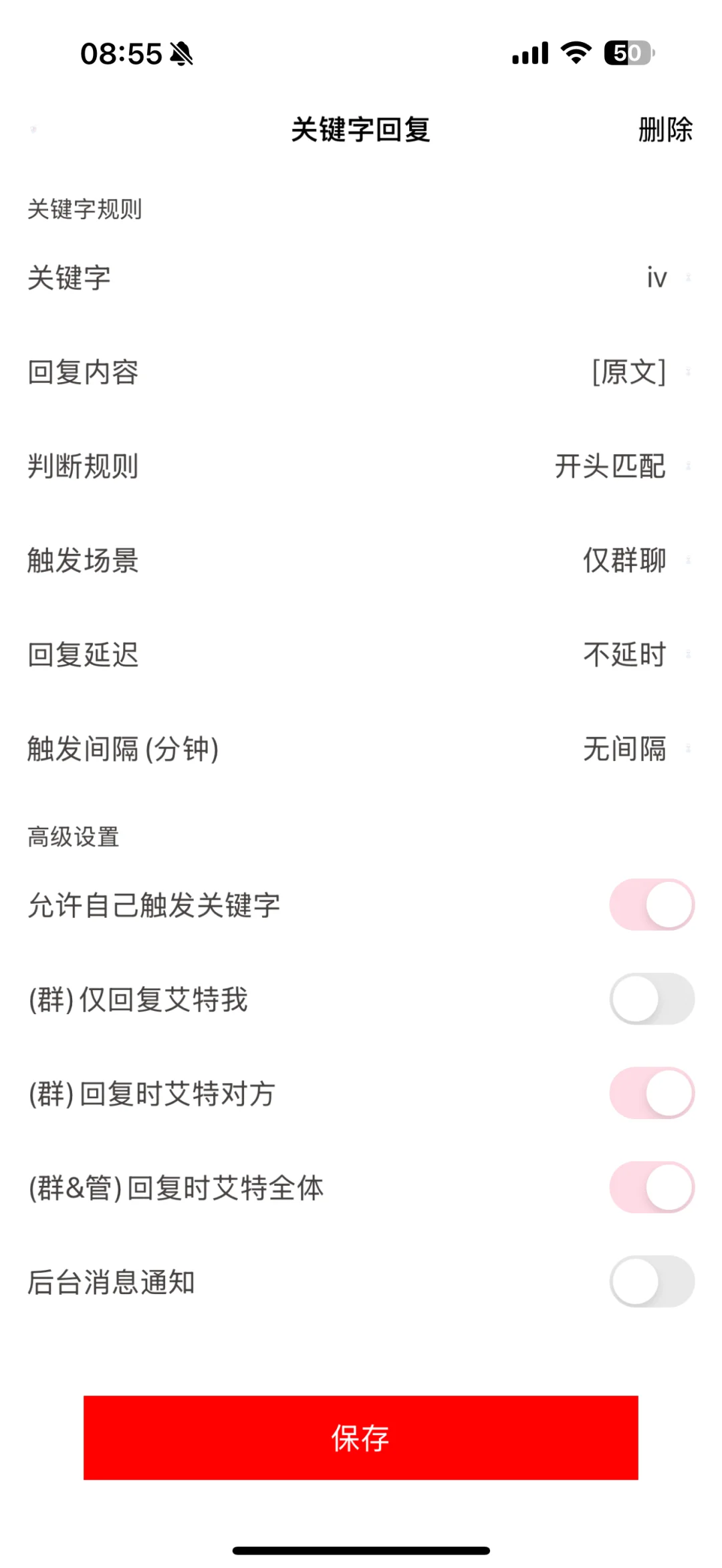Disable (群)回复时艾特对方 switch
The height and width of the screenshot is (1568, 722).
click(651, 1093)
